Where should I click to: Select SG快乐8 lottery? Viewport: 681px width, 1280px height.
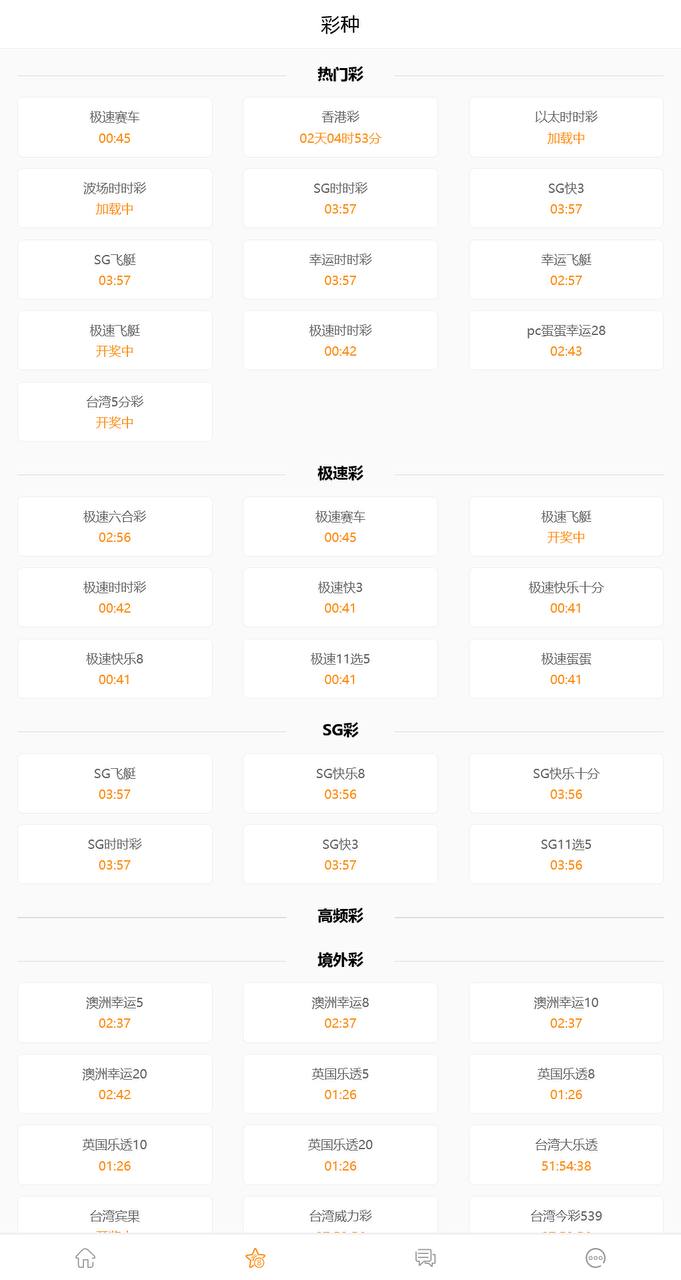[x=340, y=783]
